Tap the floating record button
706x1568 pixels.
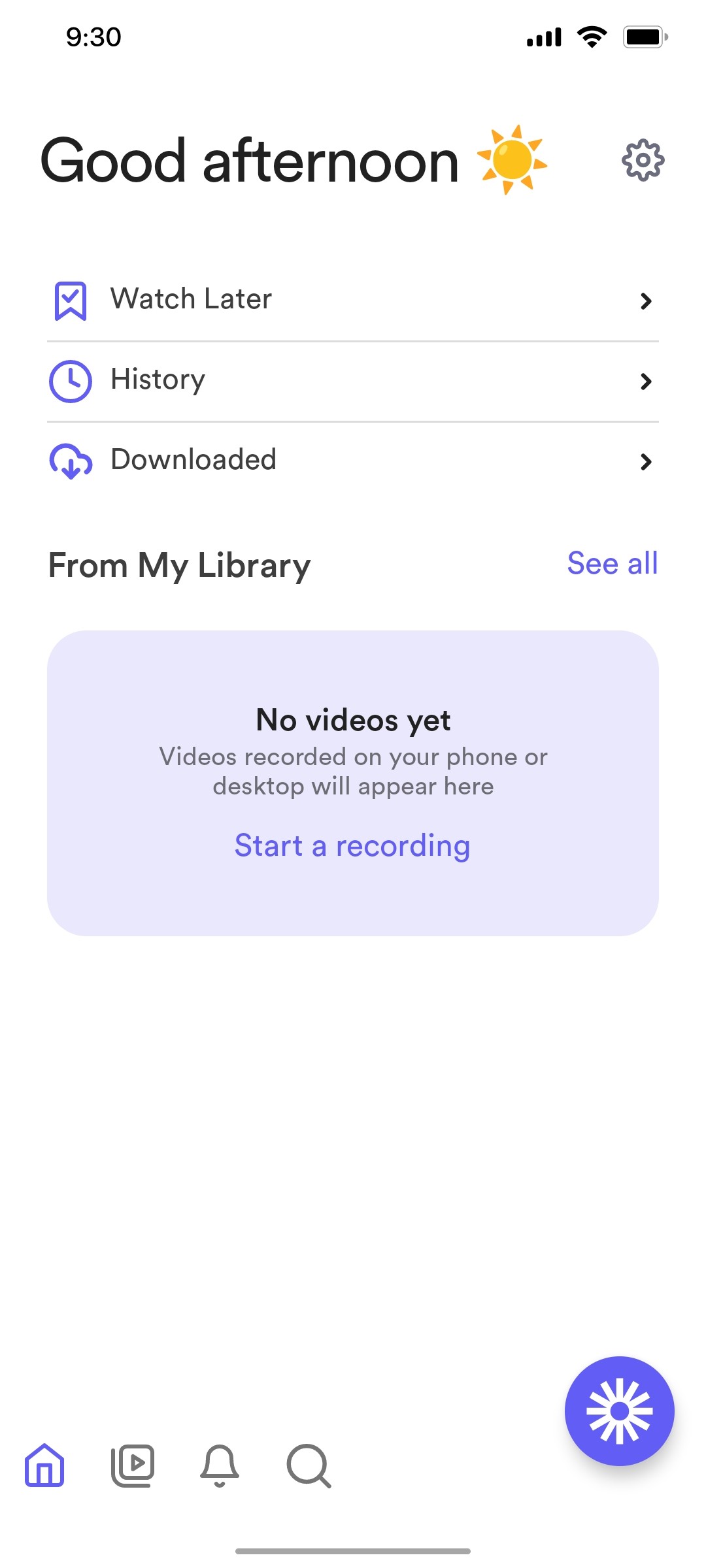[619, 1411]
